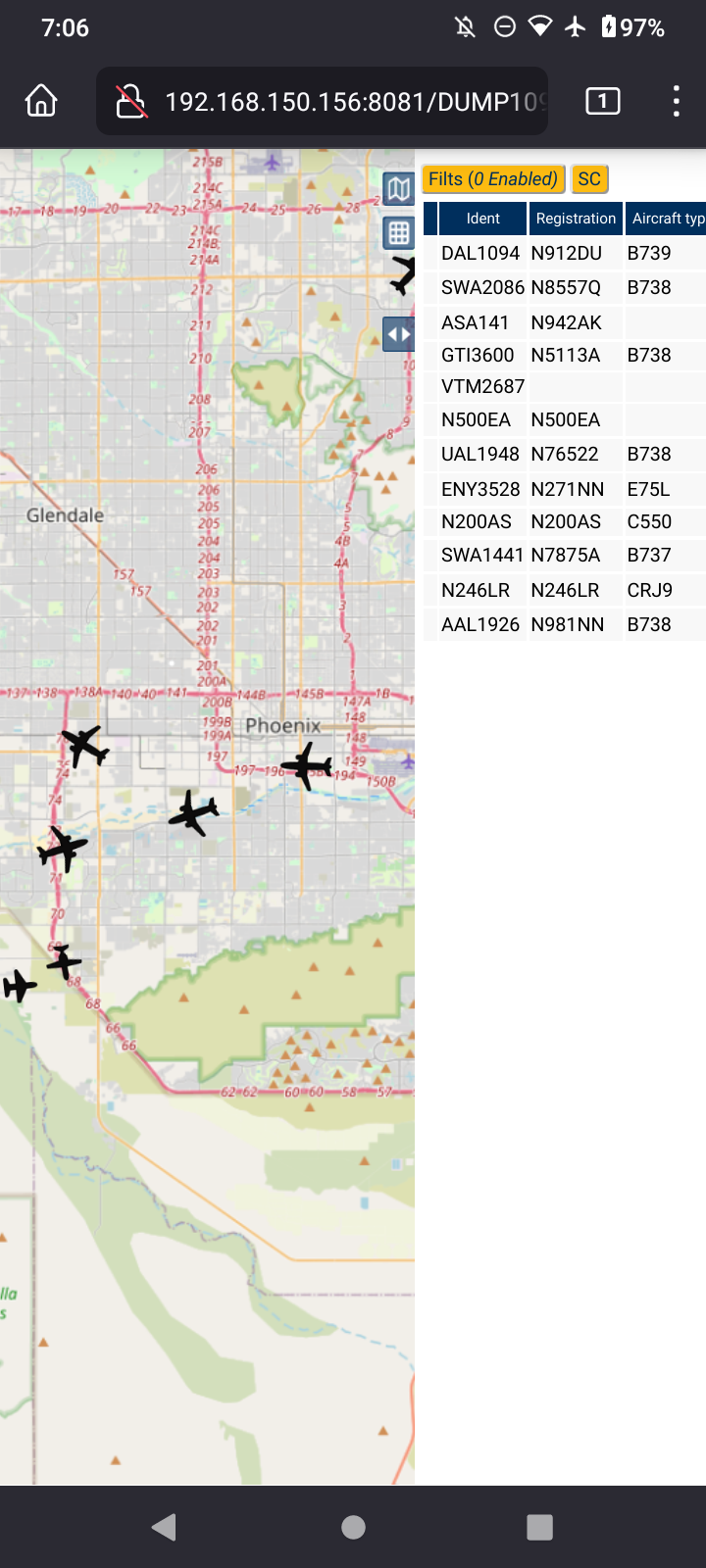Open recent apps from the navigation bar
Screen dimensions: 706x1568
[539, 1527]
